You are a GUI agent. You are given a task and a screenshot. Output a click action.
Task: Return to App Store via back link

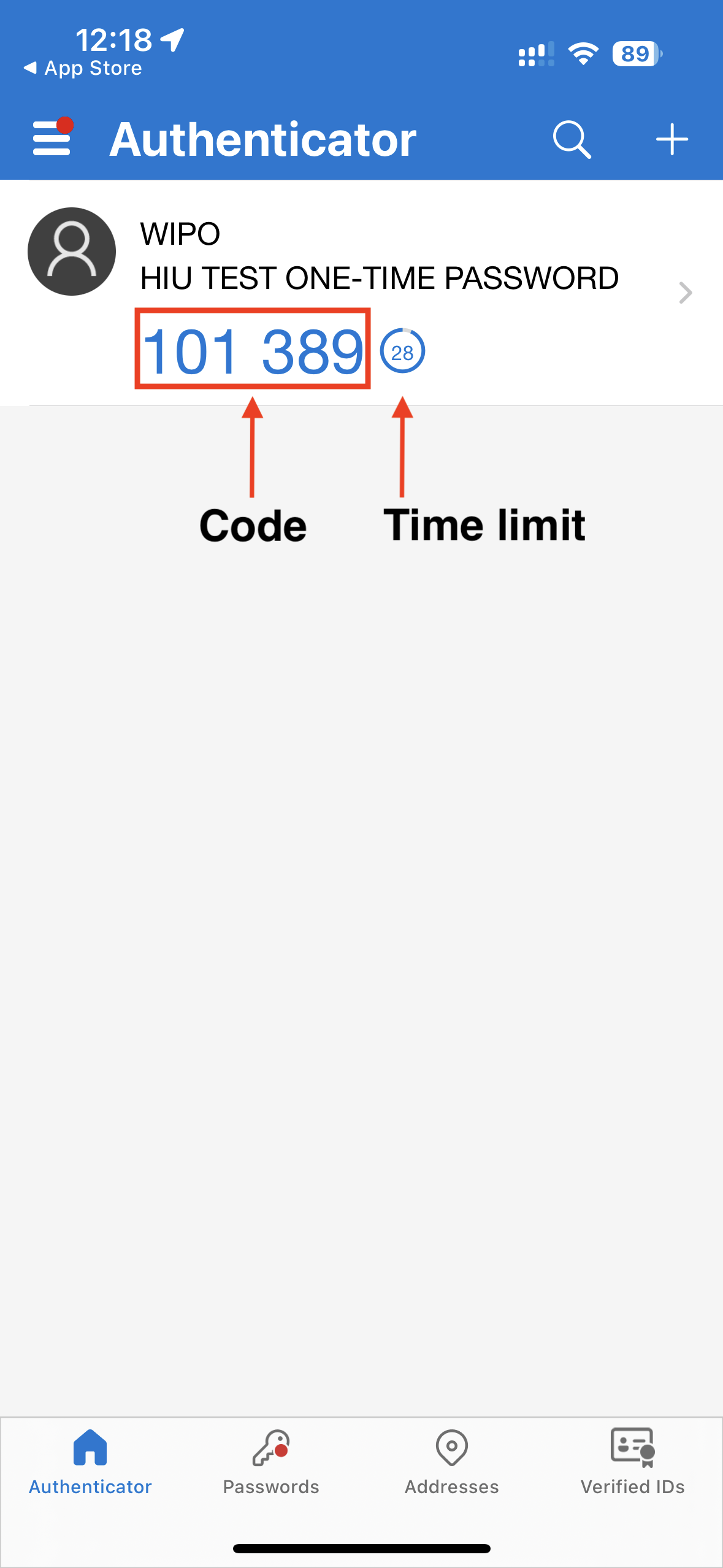click(x=83, y=68)
